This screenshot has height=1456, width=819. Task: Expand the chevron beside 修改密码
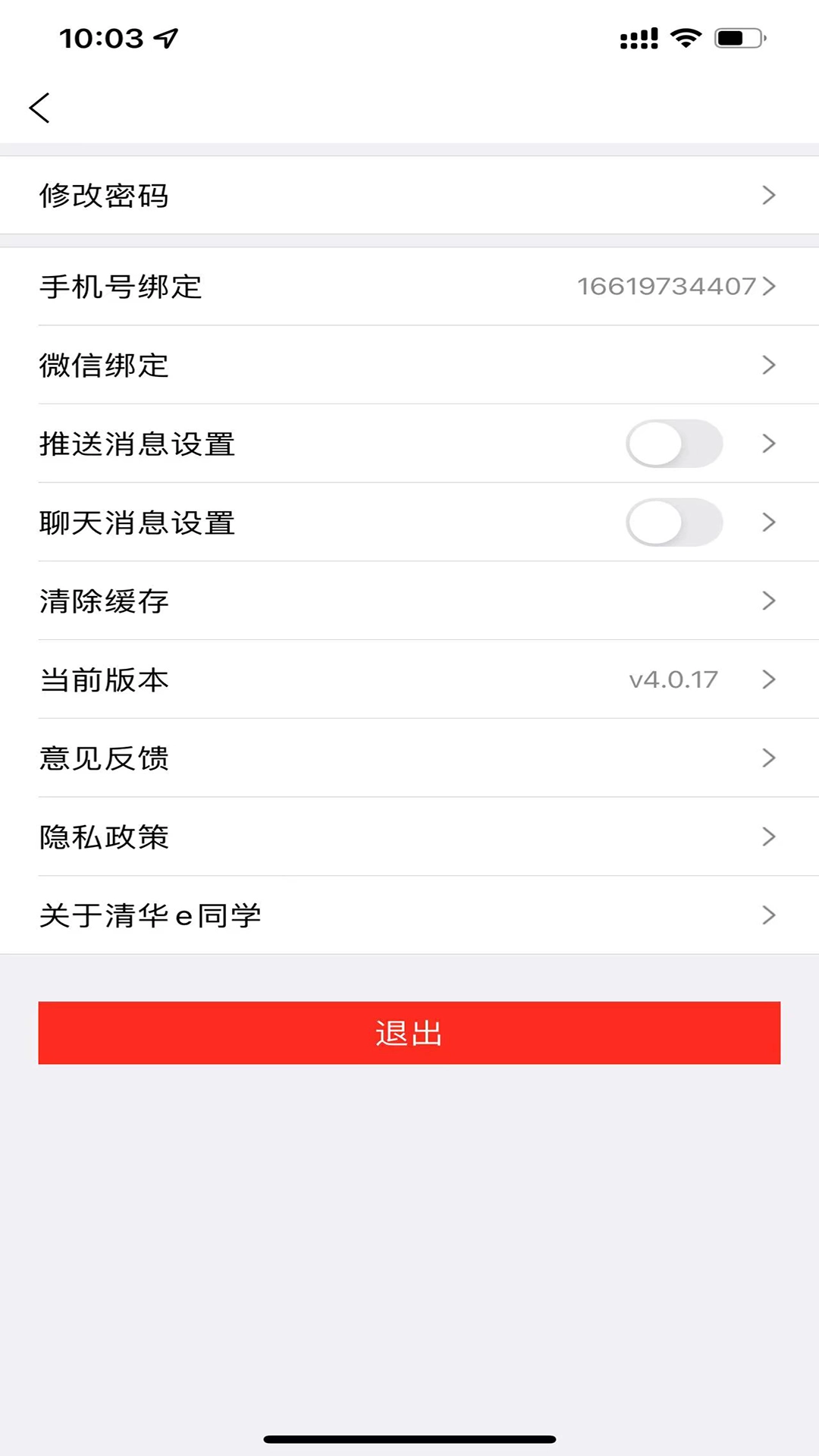click(x=769, y=195)
